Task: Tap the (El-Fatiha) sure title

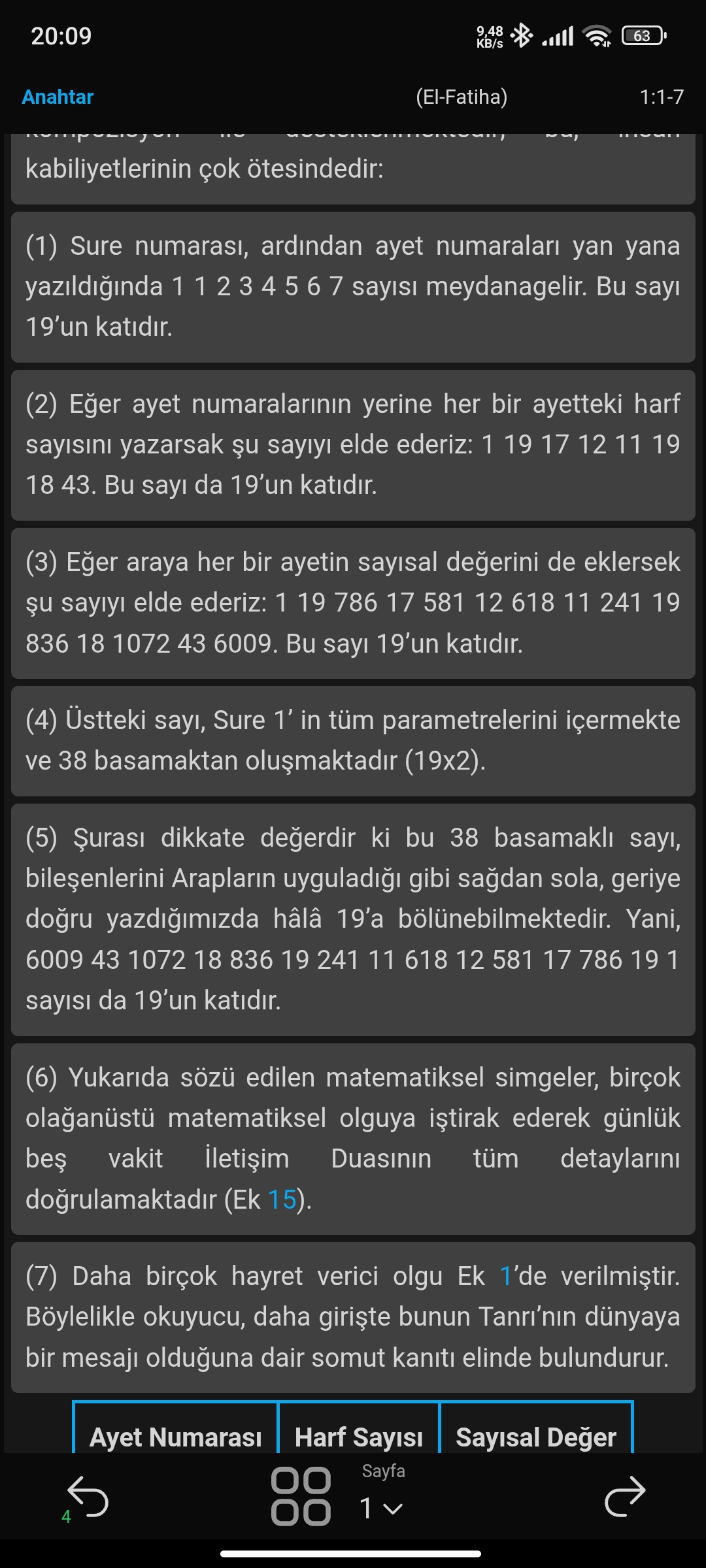Action: (462, 97)
